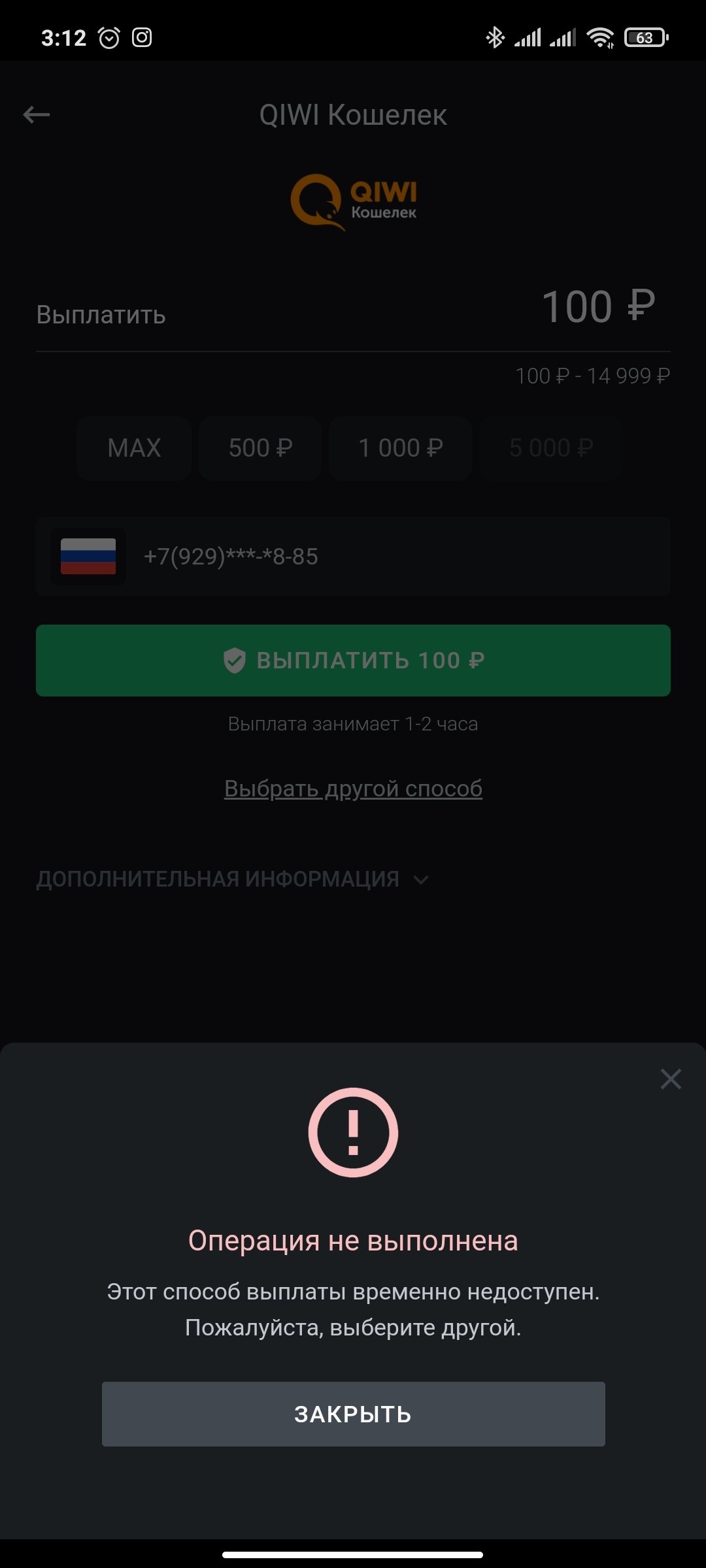Choose the 5 000 ₽ quick amount

(551, 448)
